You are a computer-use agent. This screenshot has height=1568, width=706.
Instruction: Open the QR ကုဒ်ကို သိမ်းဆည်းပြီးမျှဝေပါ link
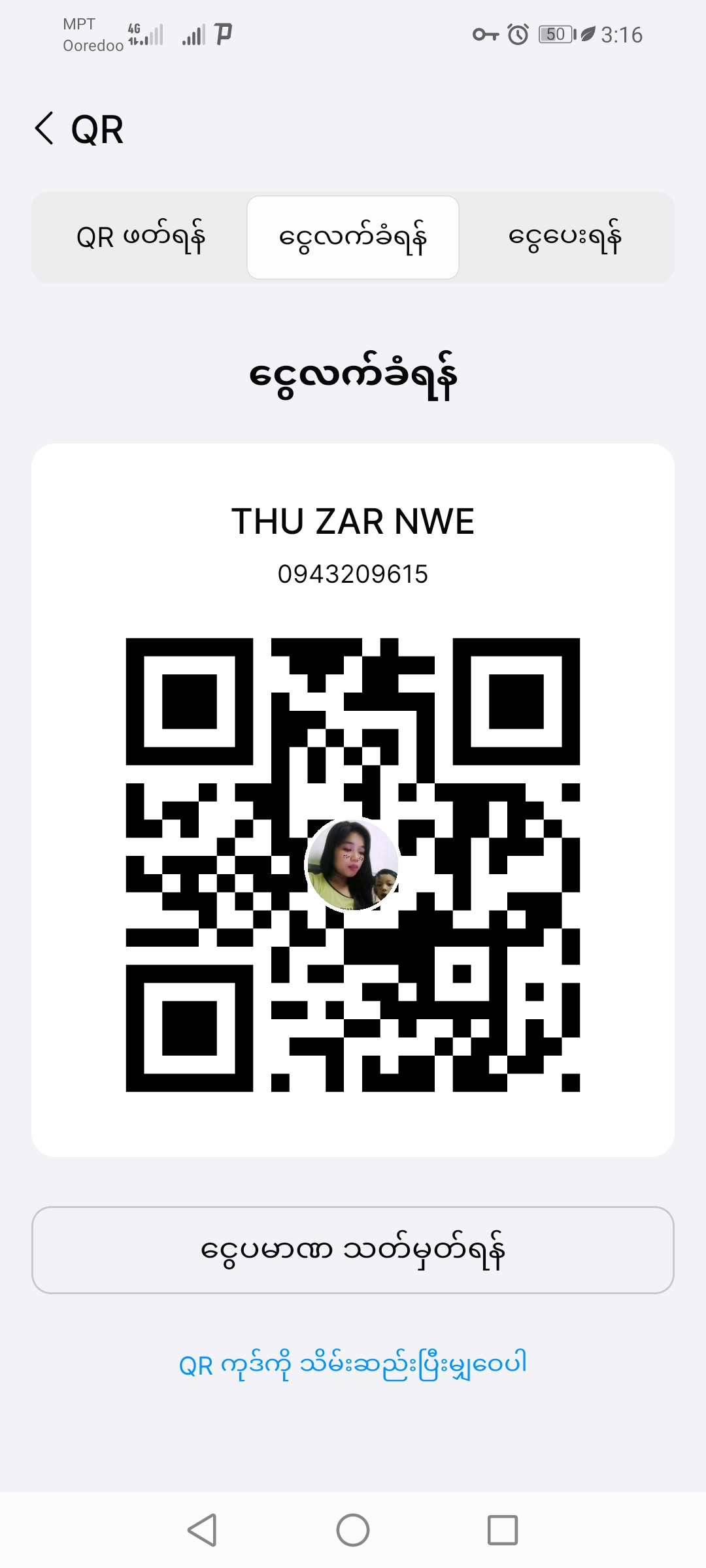point(353,1364)
